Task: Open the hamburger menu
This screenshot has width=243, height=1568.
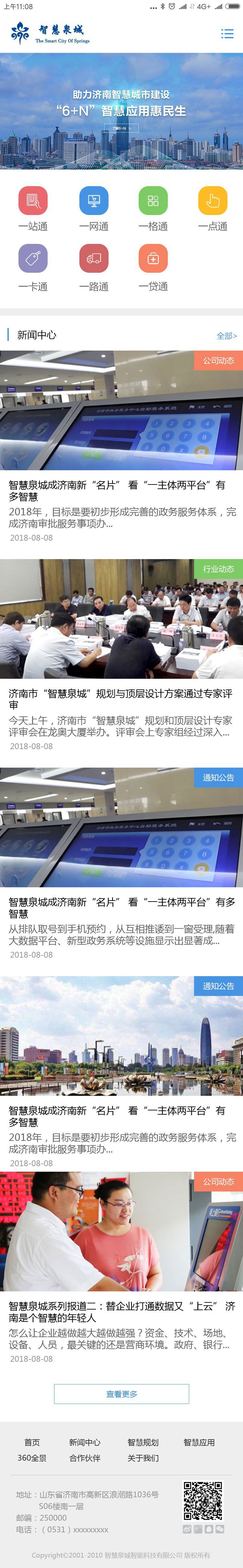Action: coord(227,34)
